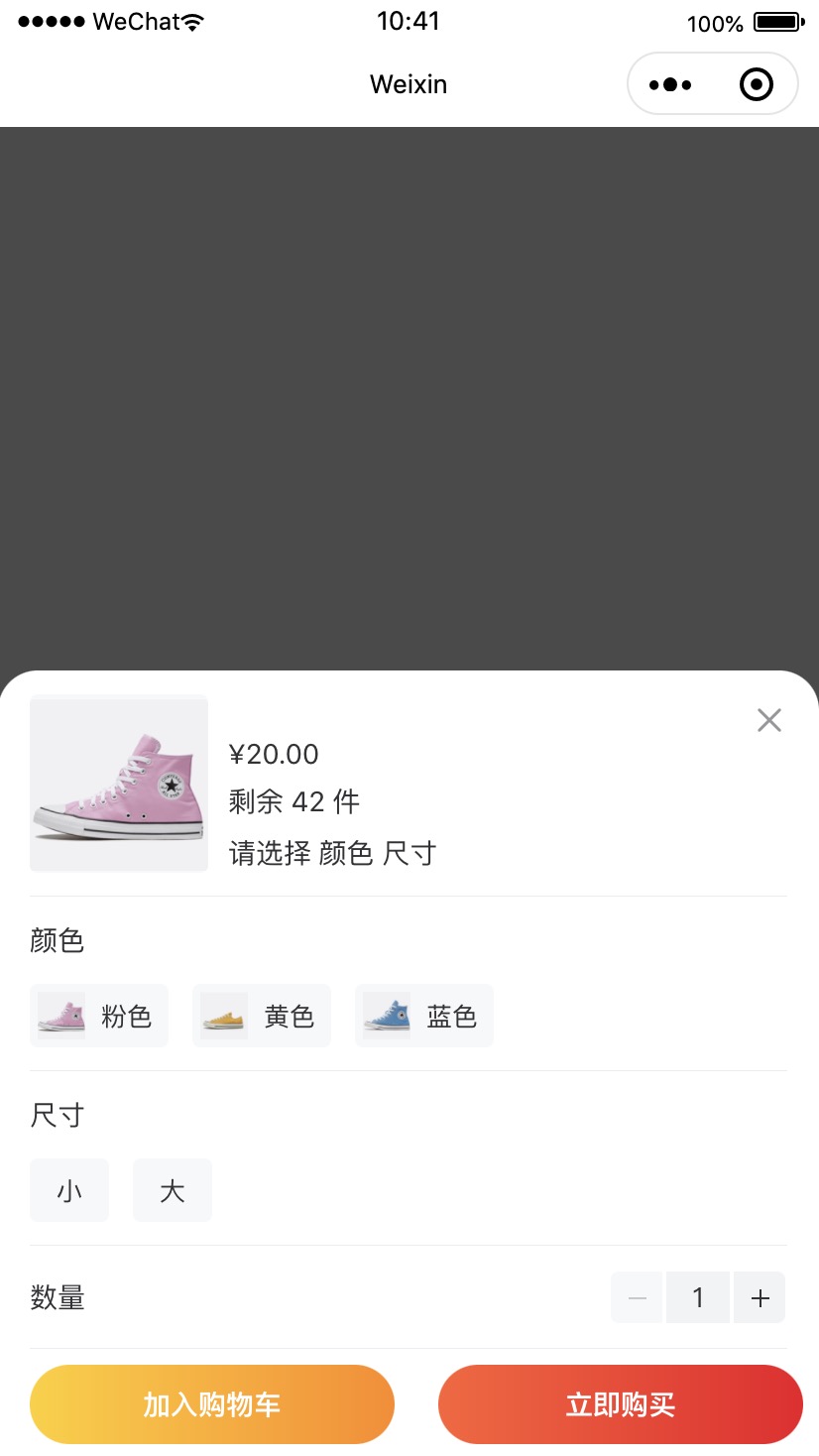Decrease quantity with the minus button
The height and width of the screenshot is (1456, 819).
[638, 1297]
